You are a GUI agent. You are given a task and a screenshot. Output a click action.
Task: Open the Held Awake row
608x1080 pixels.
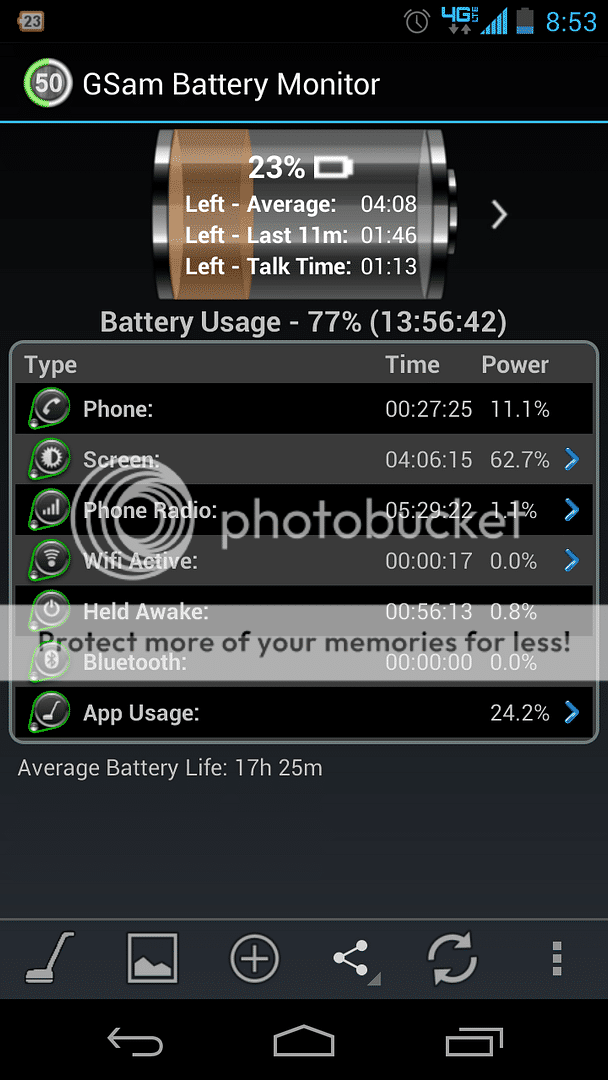[x=300, y=611]
